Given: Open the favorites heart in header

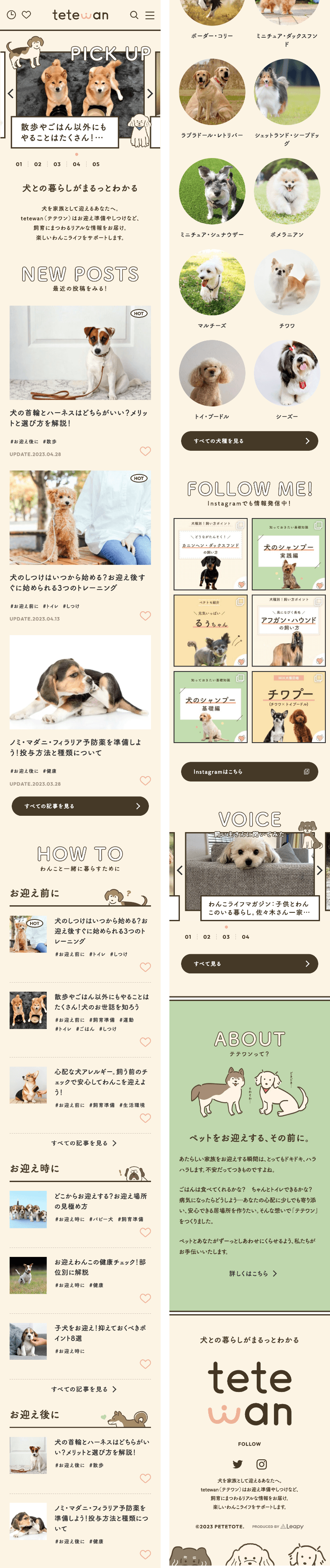Looking at the screenshot, I should tap(26, 15).
